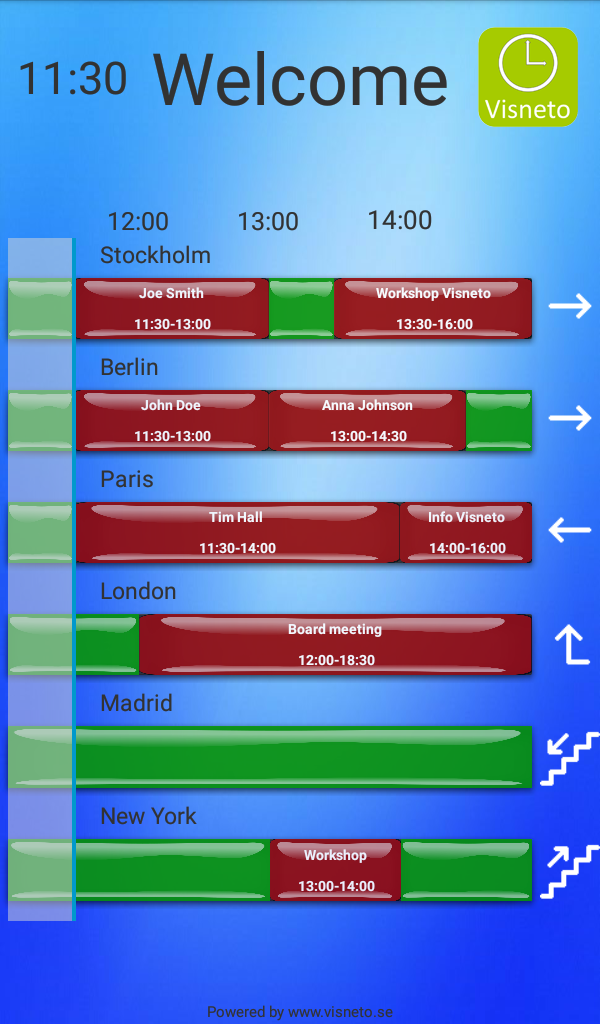Open the Workshop Visneto booking in Stockholm
The height and width of the screenshot is (1024, 600).
pos(433,308)
